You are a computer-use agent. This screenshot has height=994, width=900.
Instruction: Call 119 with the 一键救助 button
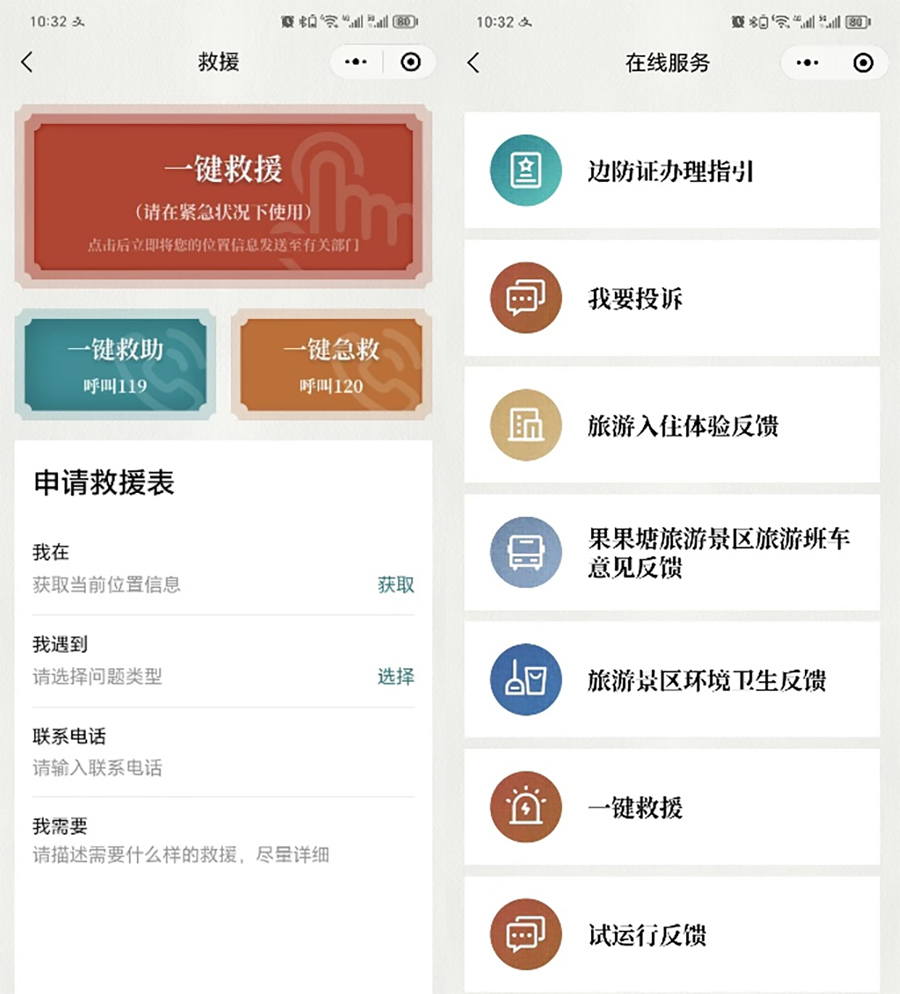click(115, 364)
